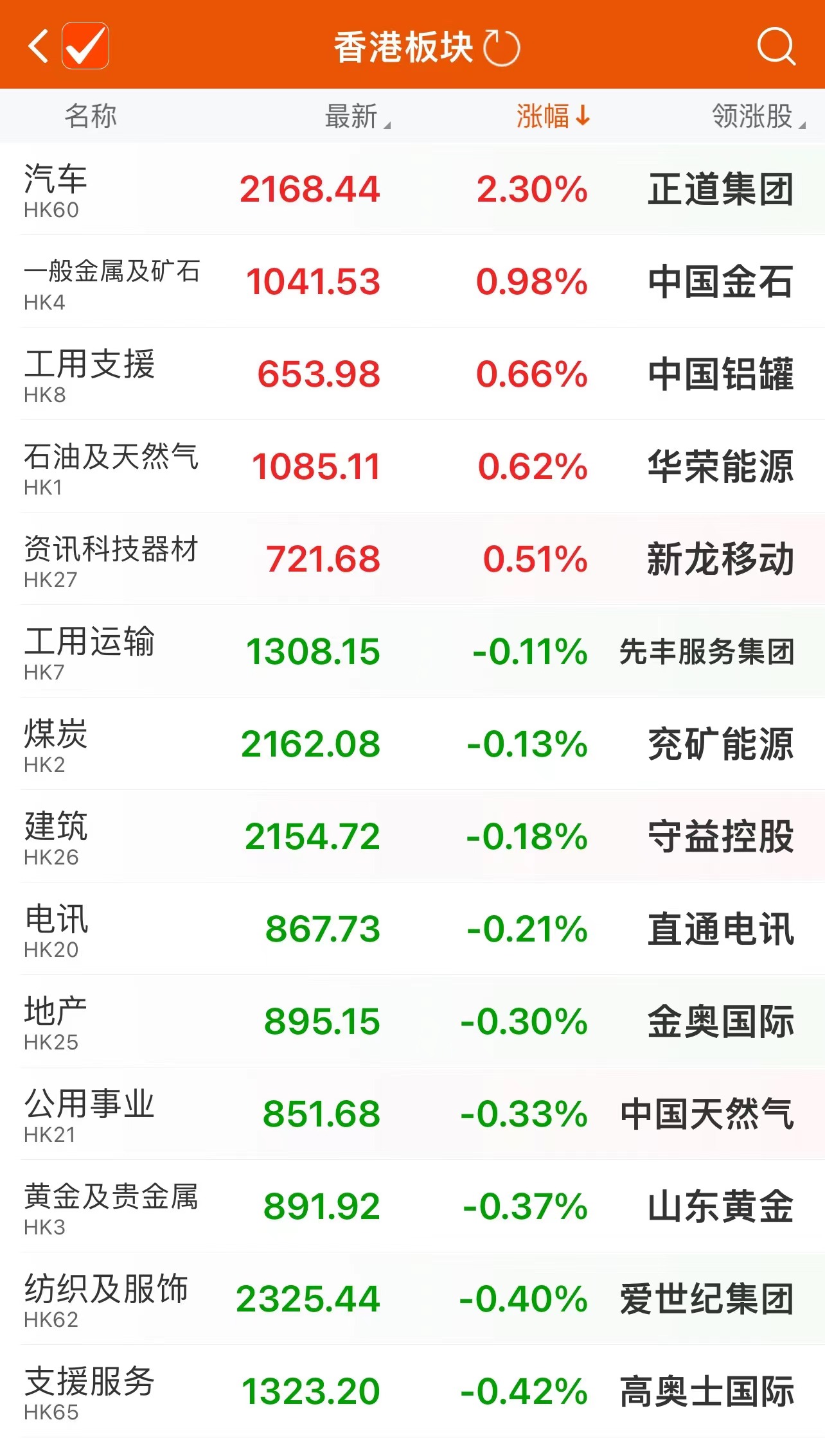Tap the white checkmark box icon
This screenshot has width=825, height=1456.
(85, 46)
